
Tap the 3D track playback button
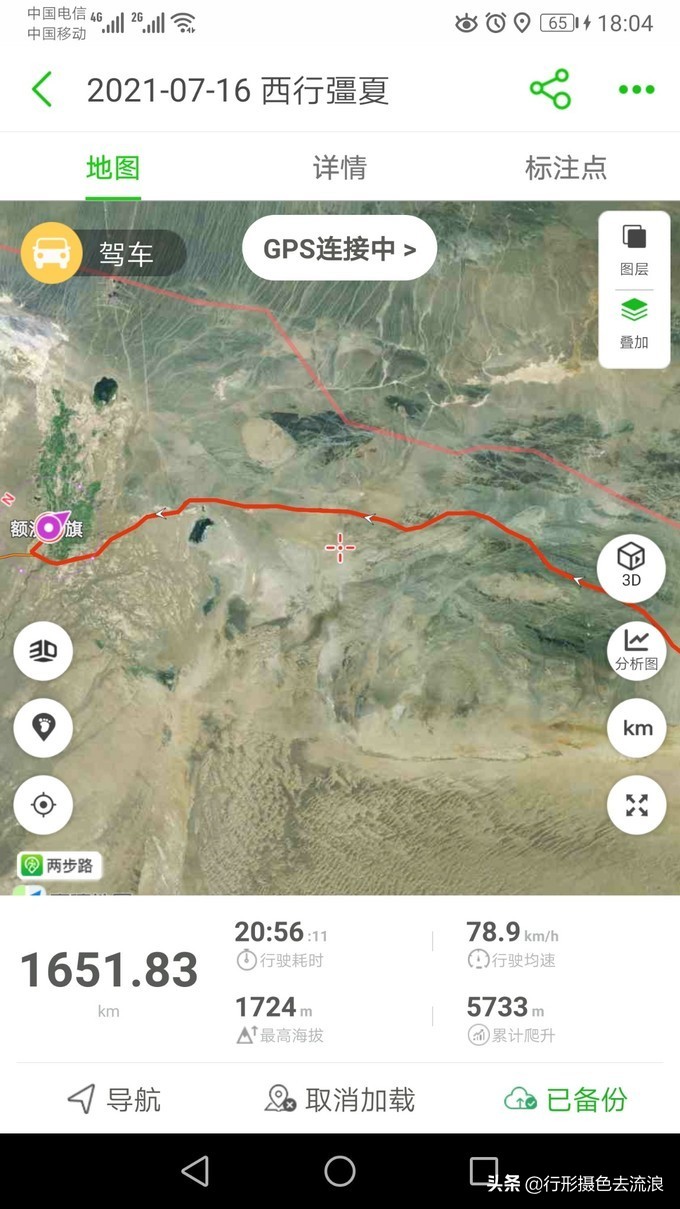[x=43, y=651]
